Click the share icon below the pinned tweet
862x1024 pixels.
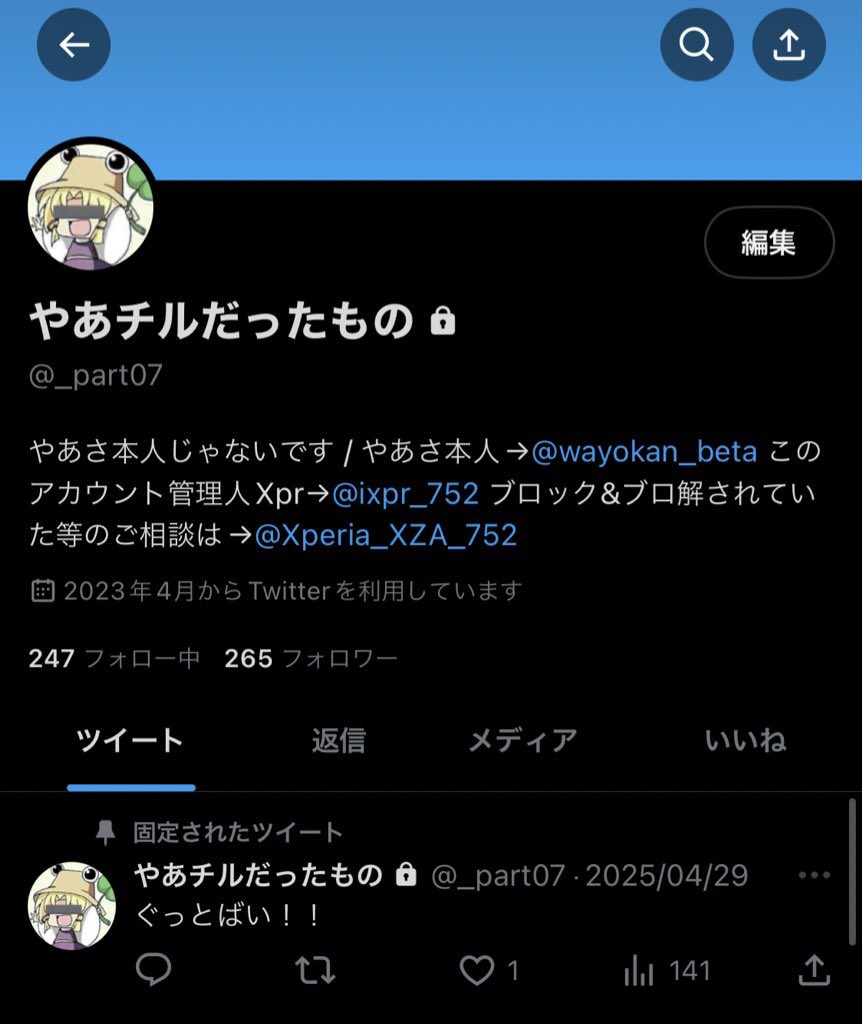point(814,970)
